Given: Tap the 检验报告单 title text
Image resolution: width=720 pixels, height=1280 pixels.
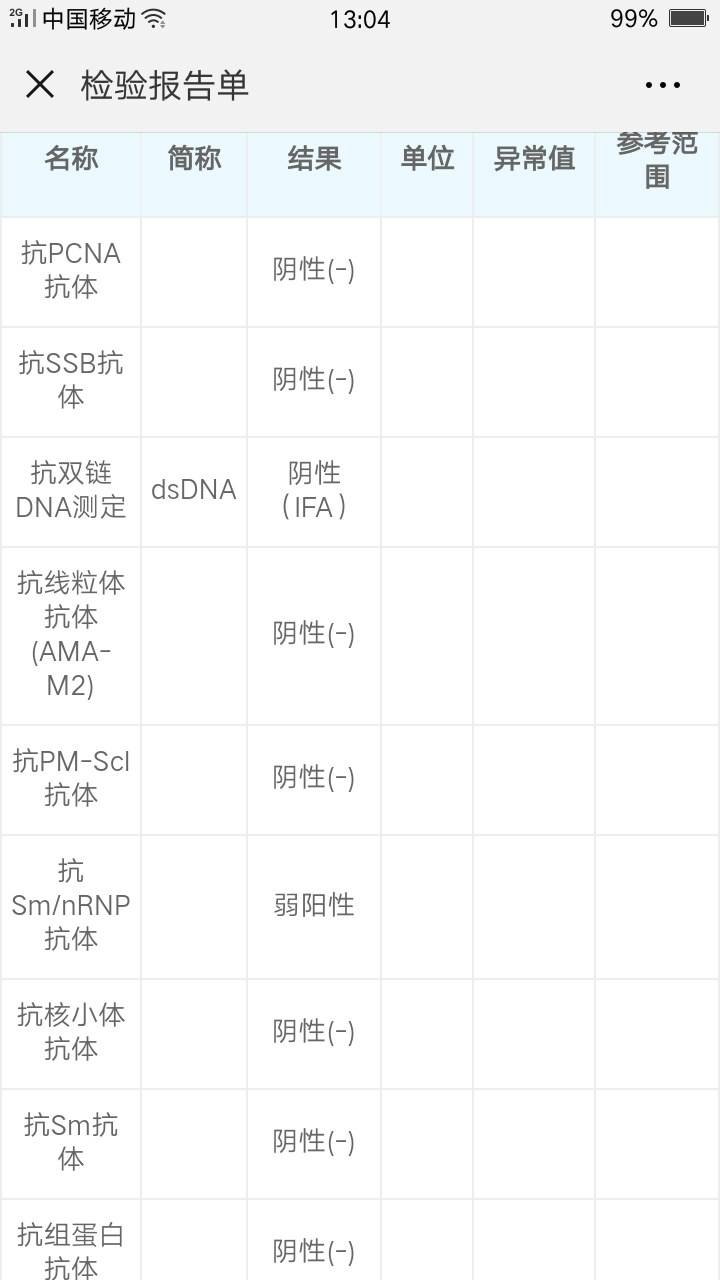Looking at the screenshot, I should [165, 85].
